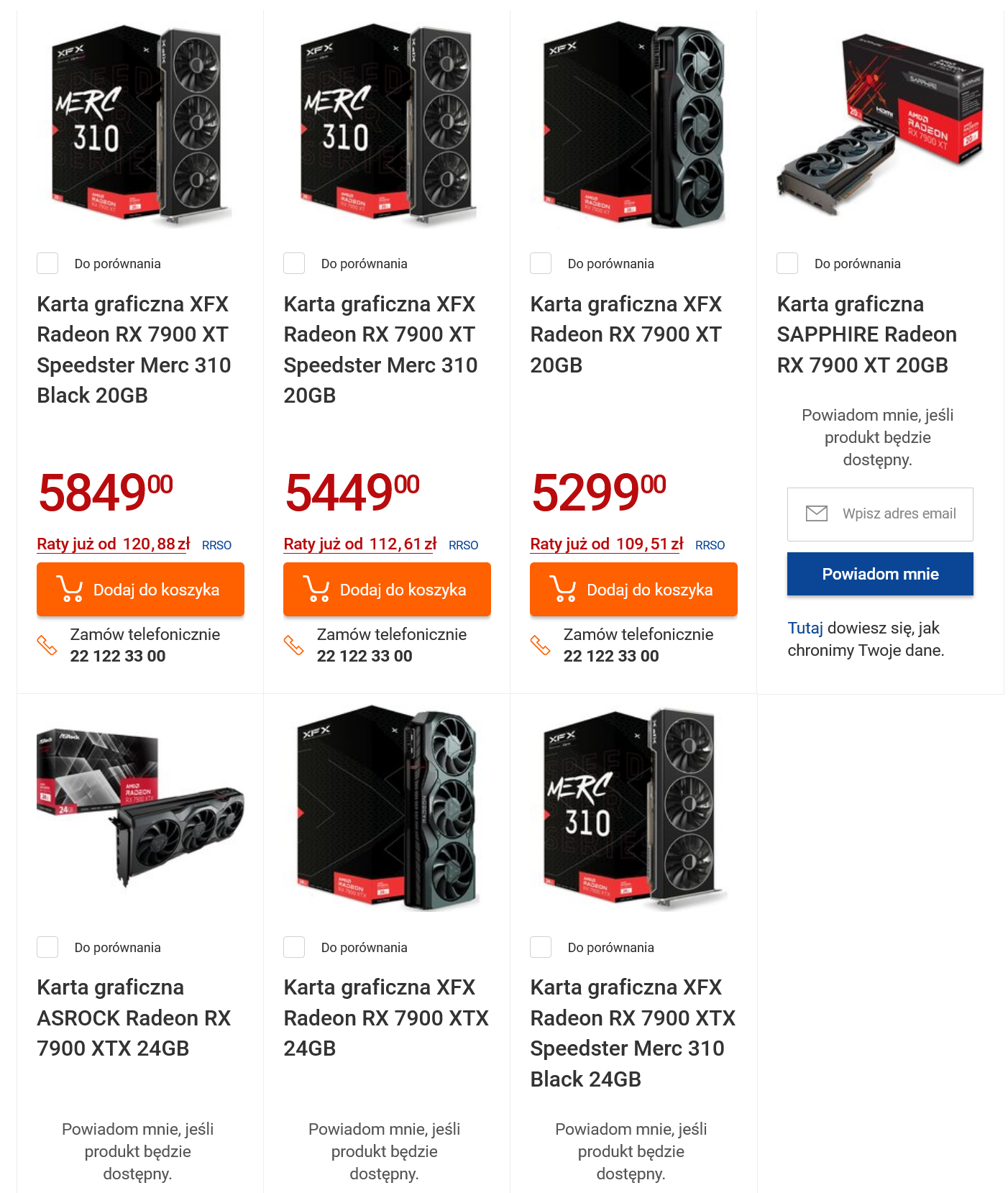
Task: Check compare for ASROCK Radeon RX 7900 XTX
Action: pos(47,947)
